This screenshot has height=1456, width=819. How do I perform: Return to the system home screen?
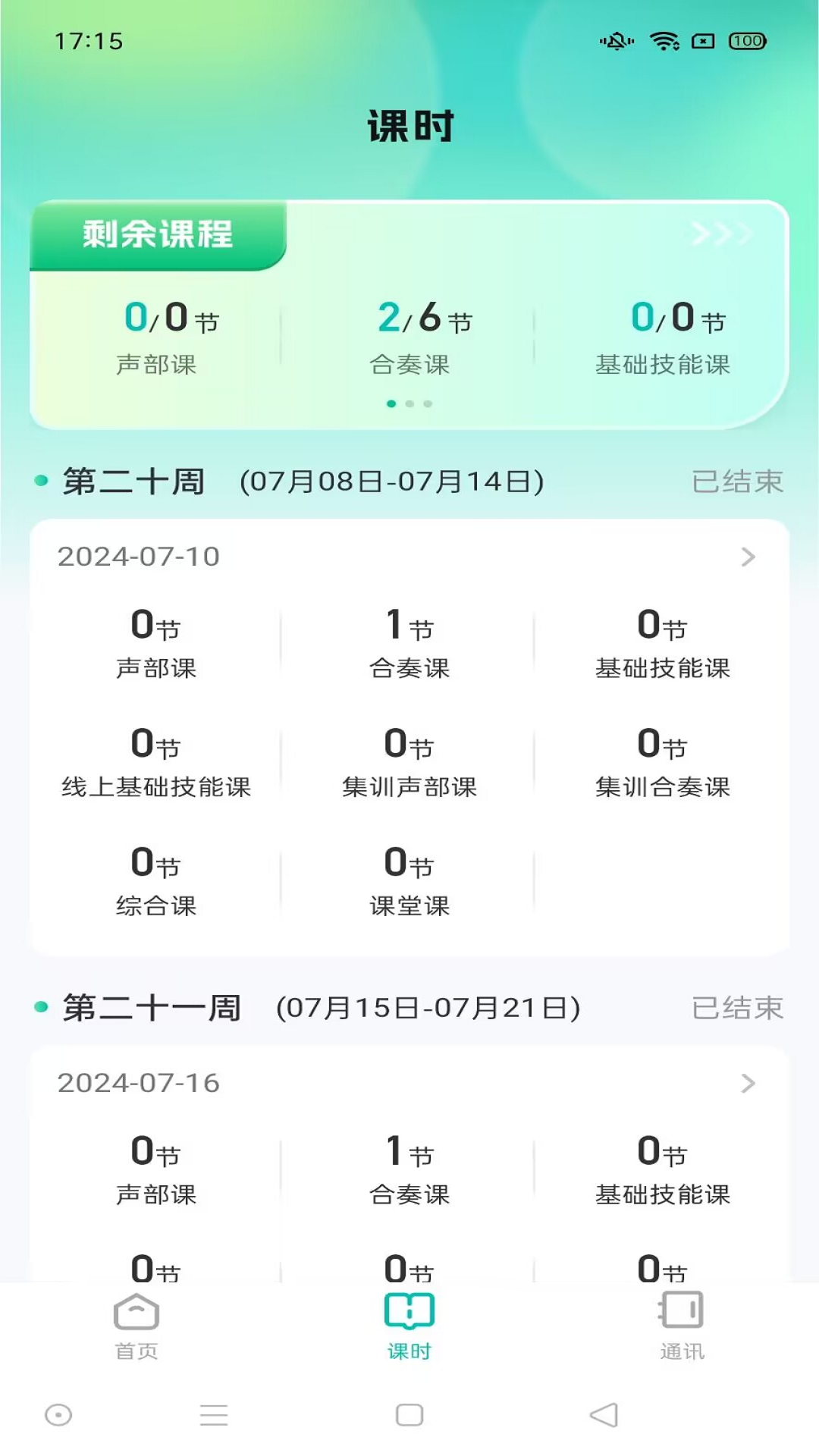point(409,1415)
